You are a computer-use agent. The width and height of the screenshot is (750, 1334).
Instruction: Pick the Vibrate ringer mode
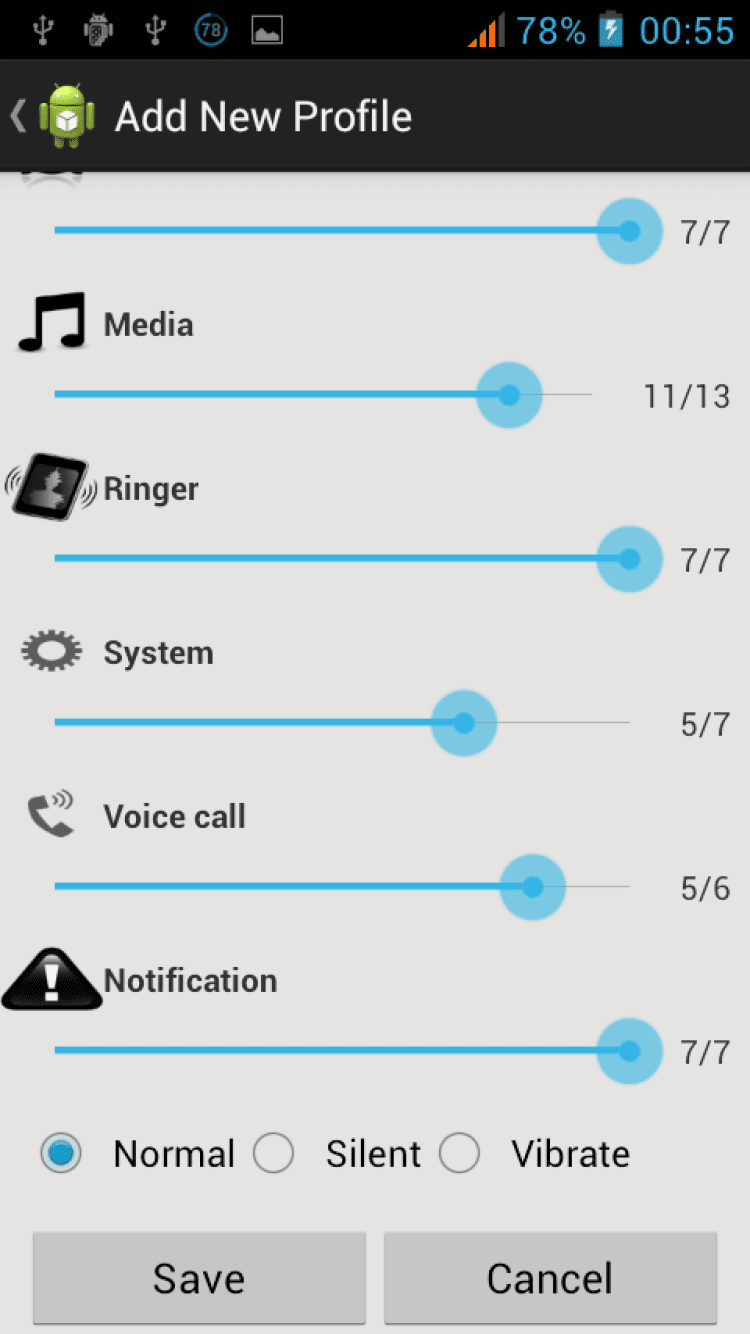(460, 1154)
